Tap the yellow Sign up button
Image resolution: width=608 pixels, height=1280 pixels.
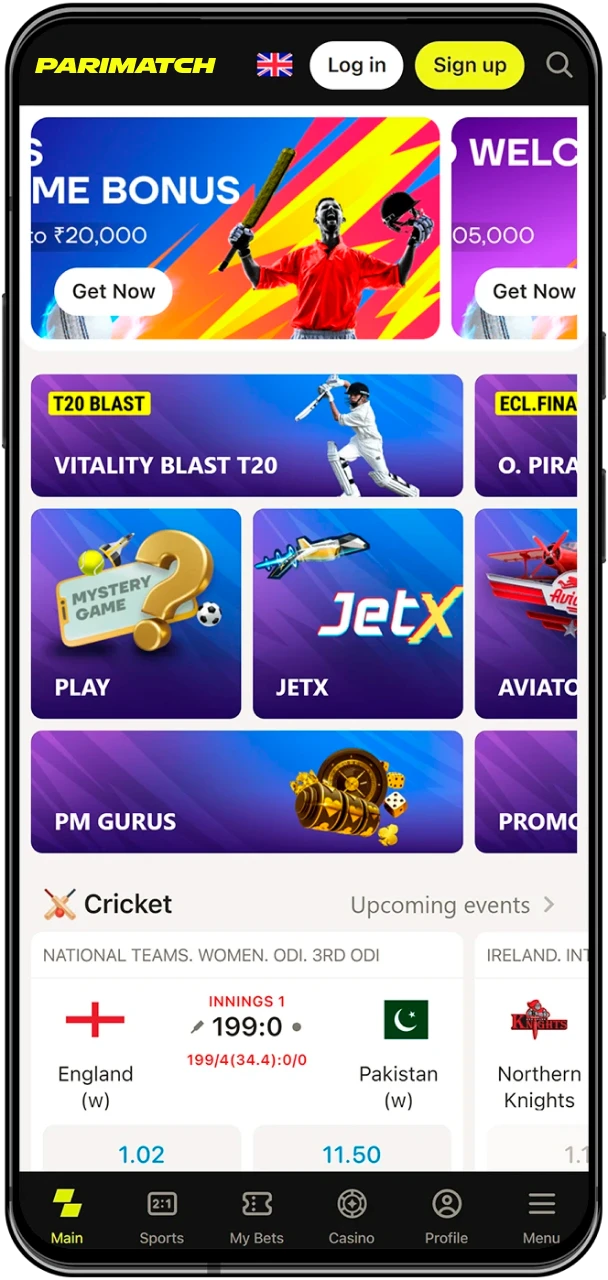pyautogui.click(x=469, y=66)
